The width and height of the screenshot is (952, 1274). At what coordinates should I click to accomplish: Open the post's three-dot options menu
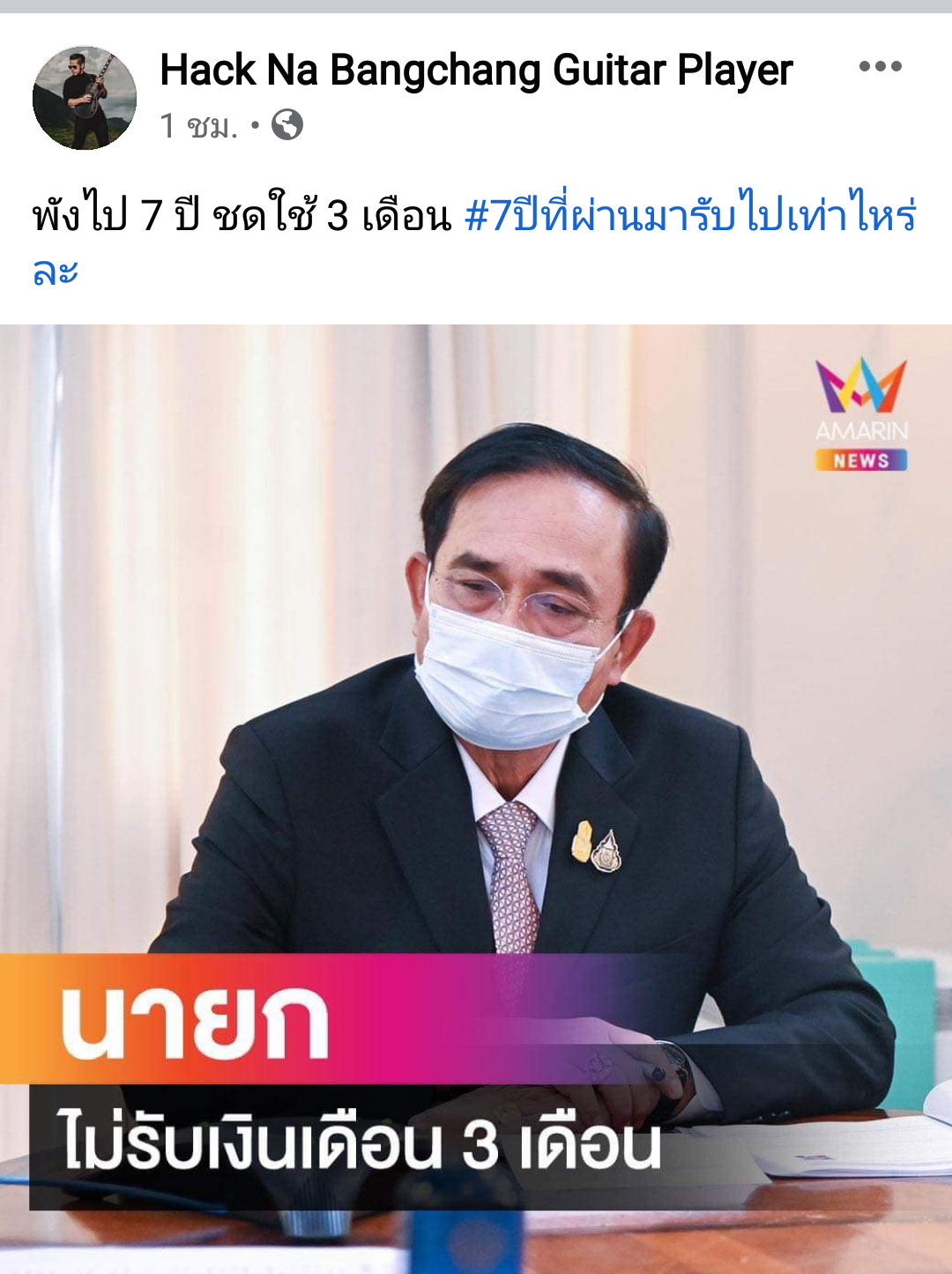pyautogui.click(x=880, y=67)
